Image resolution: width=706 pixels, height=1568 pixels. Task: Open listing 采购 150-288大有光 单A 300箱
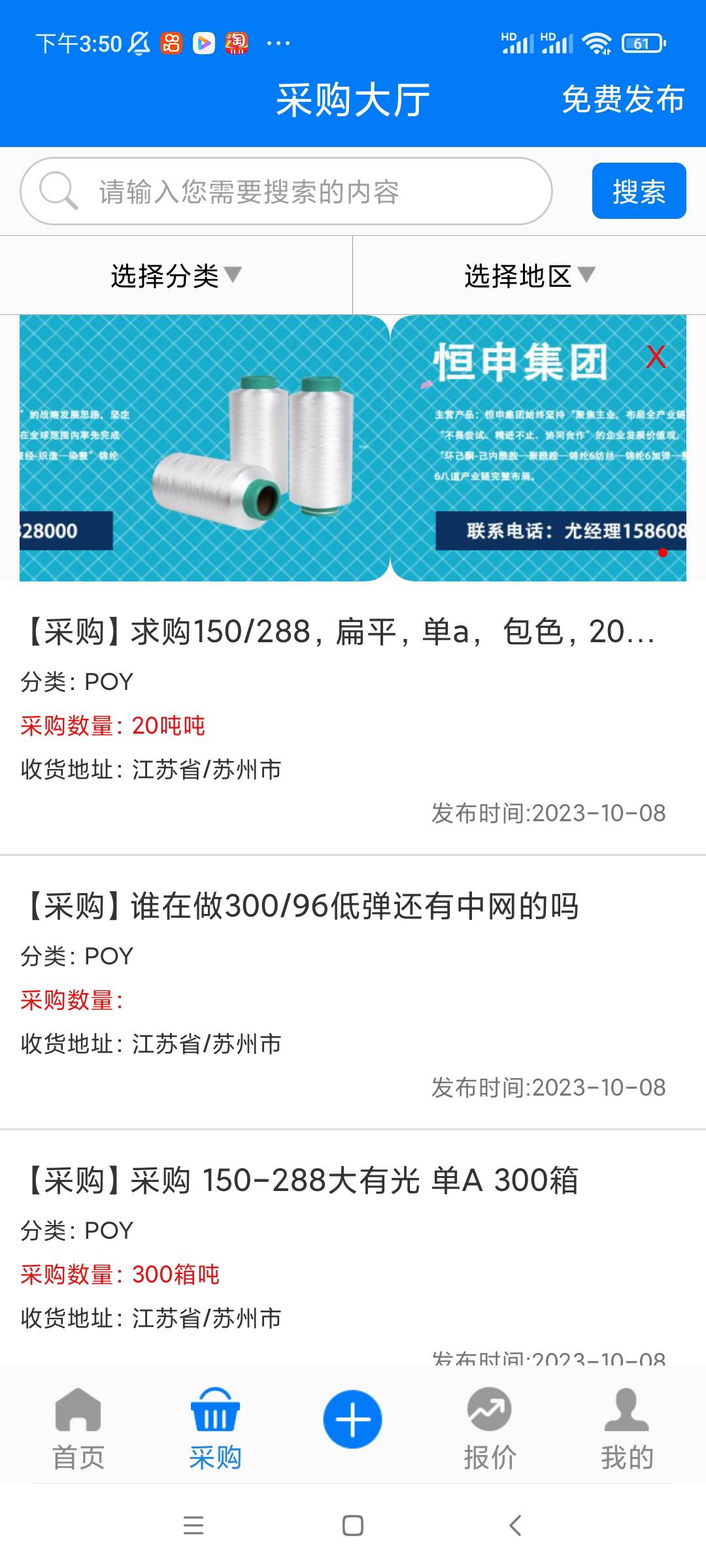pos(301,1181)
